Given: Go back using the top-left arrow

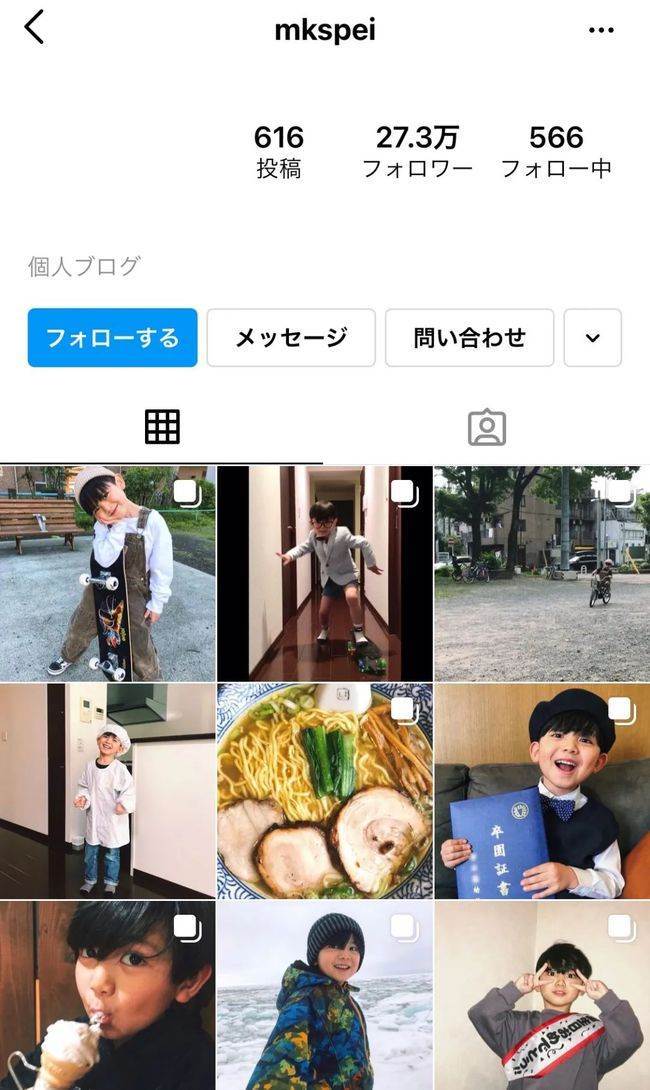Looking at the screenshot, I should (35, 28).
